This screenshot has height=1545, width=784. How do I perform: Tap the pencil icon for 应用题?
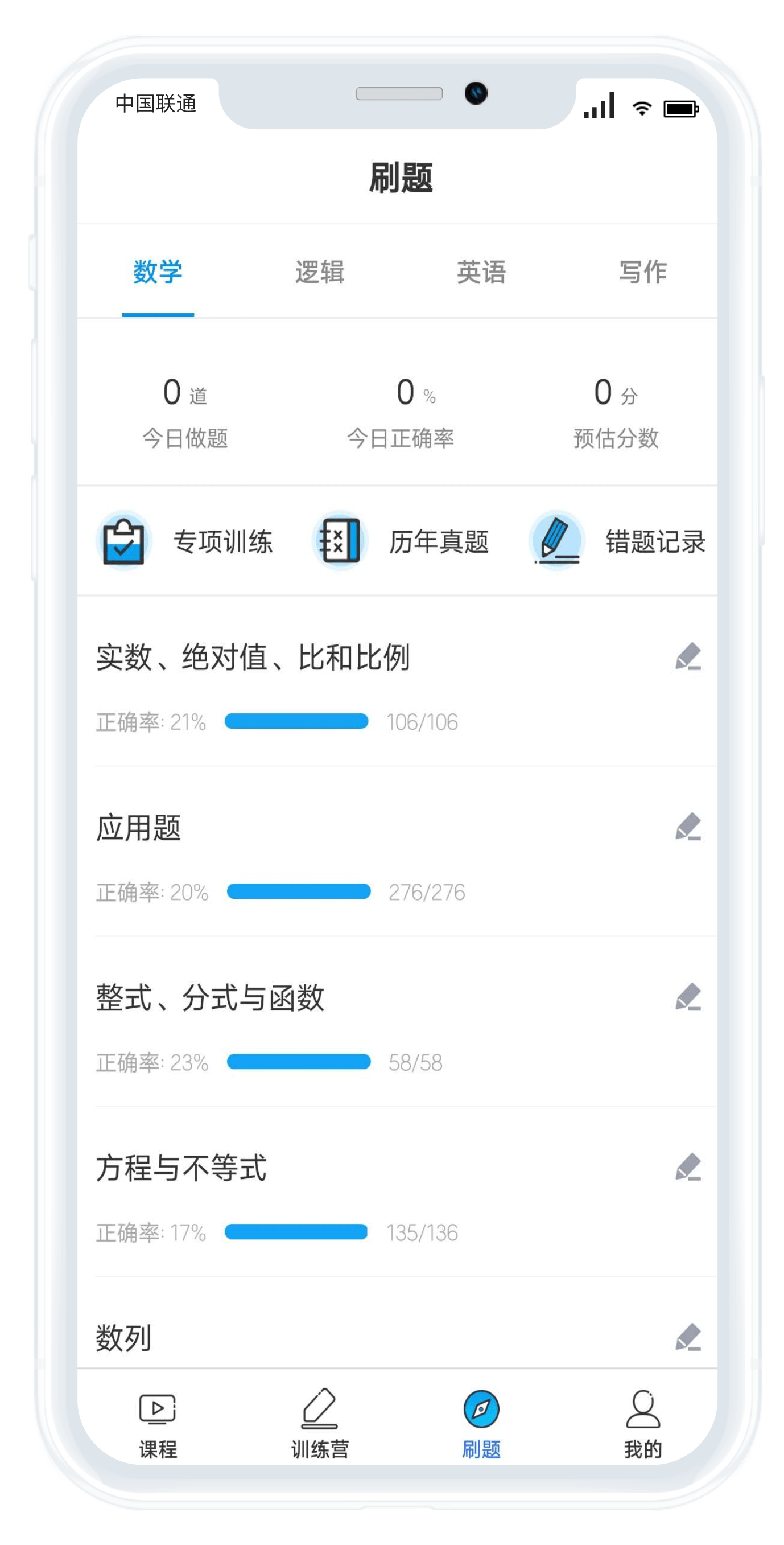click(687, 827)
